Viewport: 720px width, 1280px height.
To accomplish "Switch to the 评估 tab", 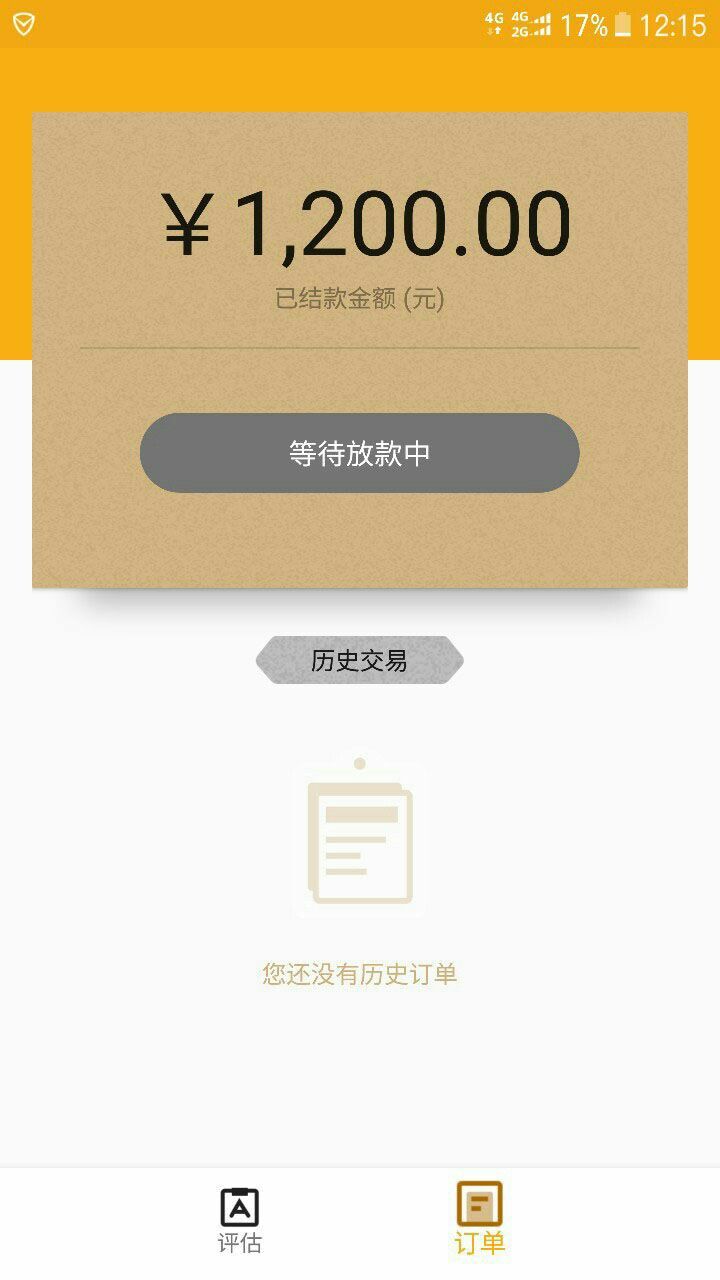I will [240, 1221].
